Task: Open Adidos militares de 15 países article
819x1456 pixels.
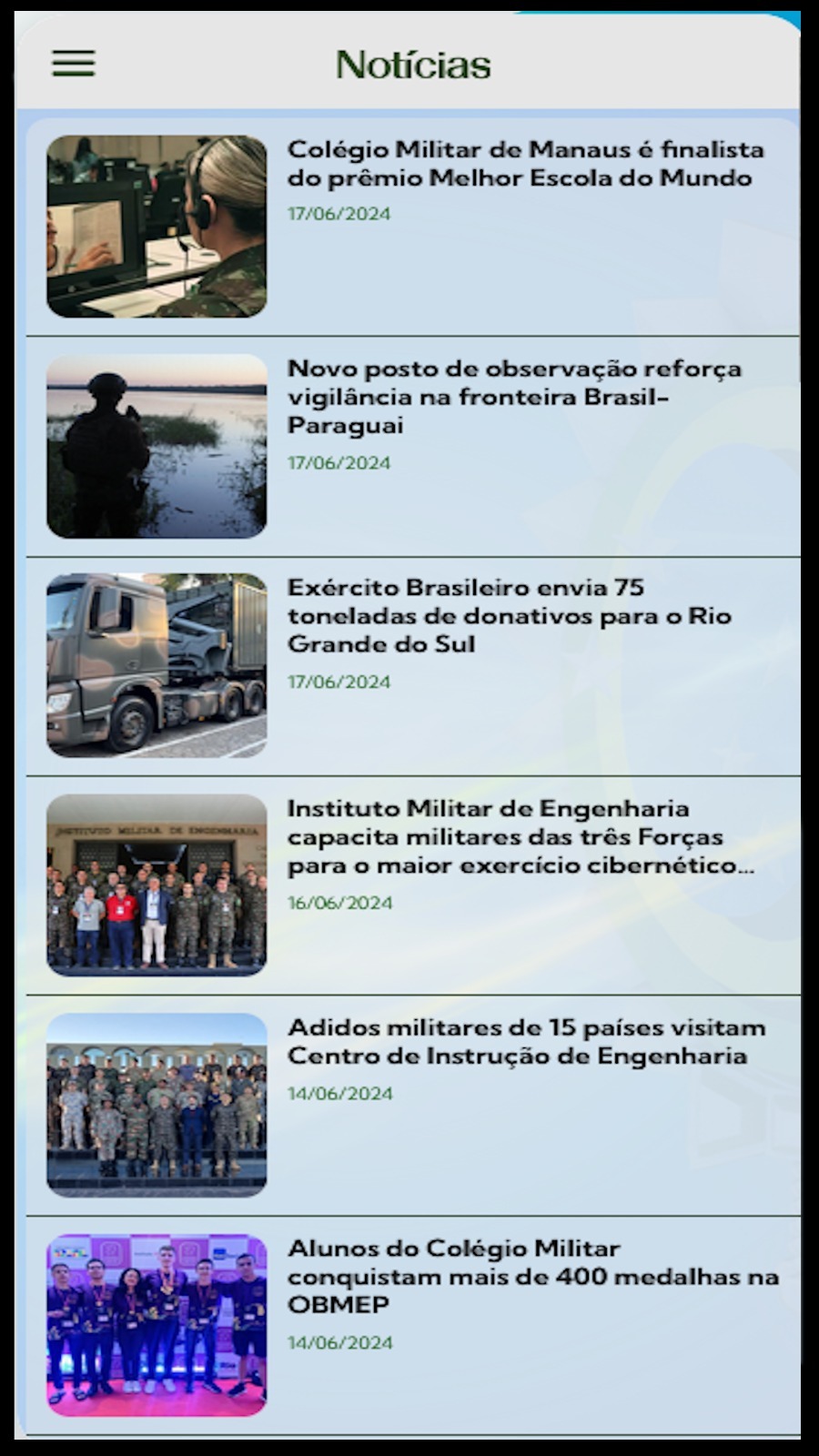Action: tap(526, 1042)
